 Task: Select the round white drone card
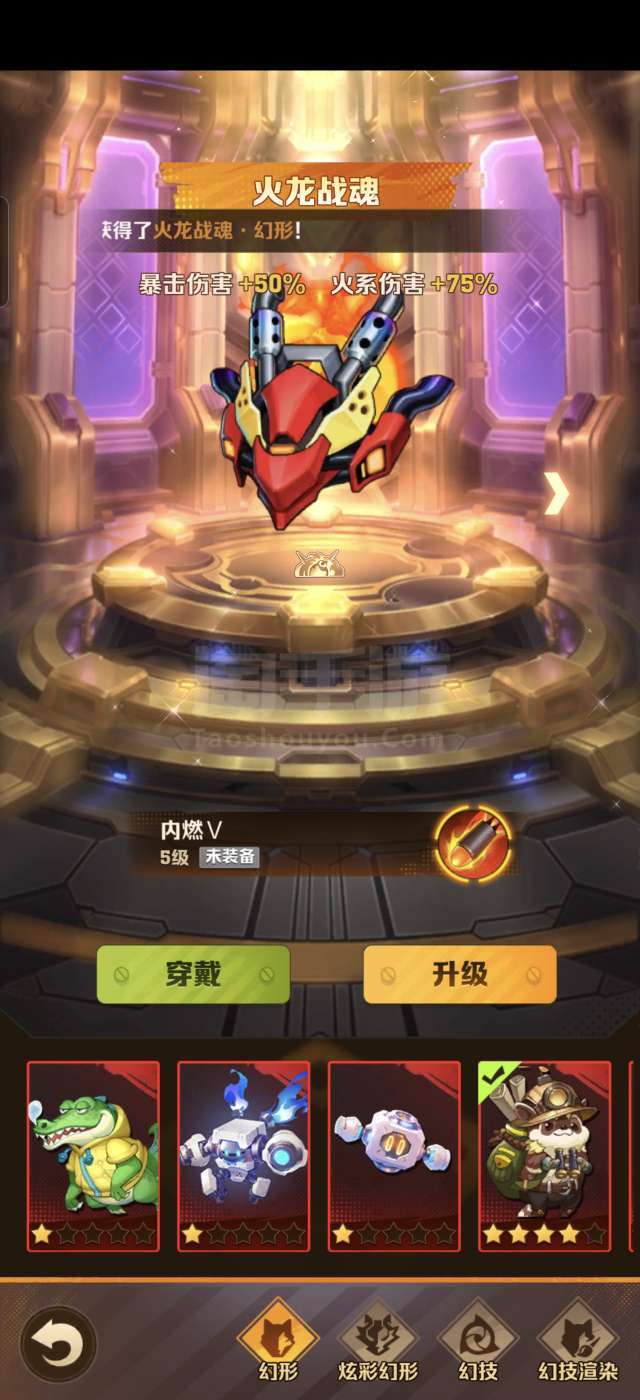pos(394,1156)
